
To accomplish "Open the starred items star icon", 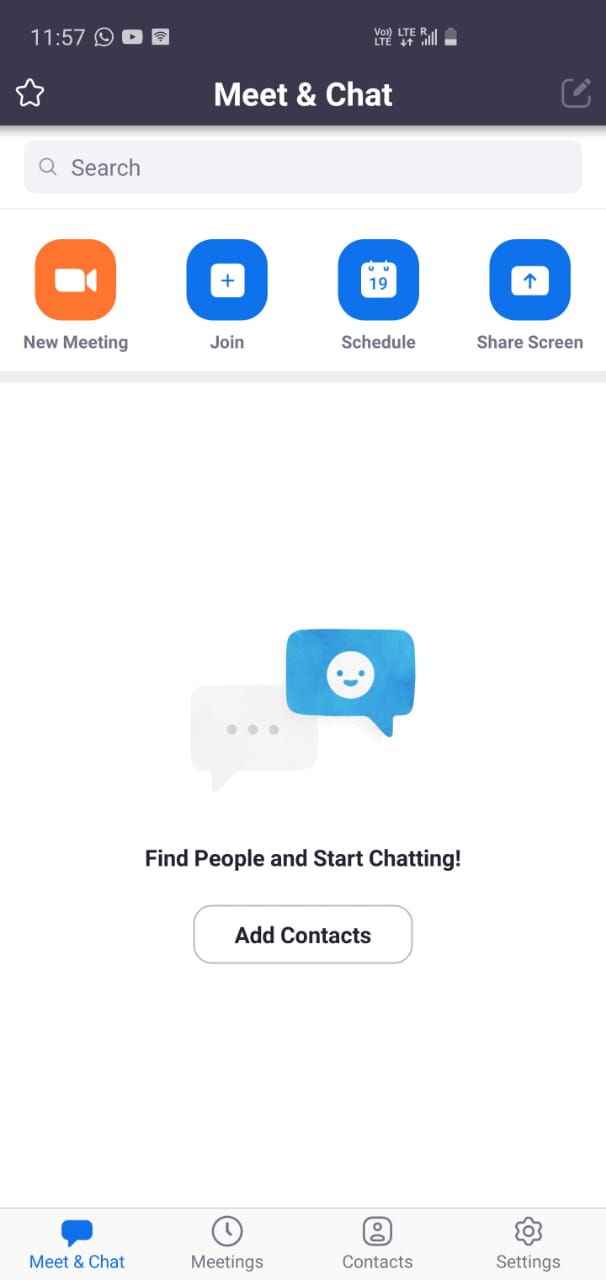I will 30,94.
